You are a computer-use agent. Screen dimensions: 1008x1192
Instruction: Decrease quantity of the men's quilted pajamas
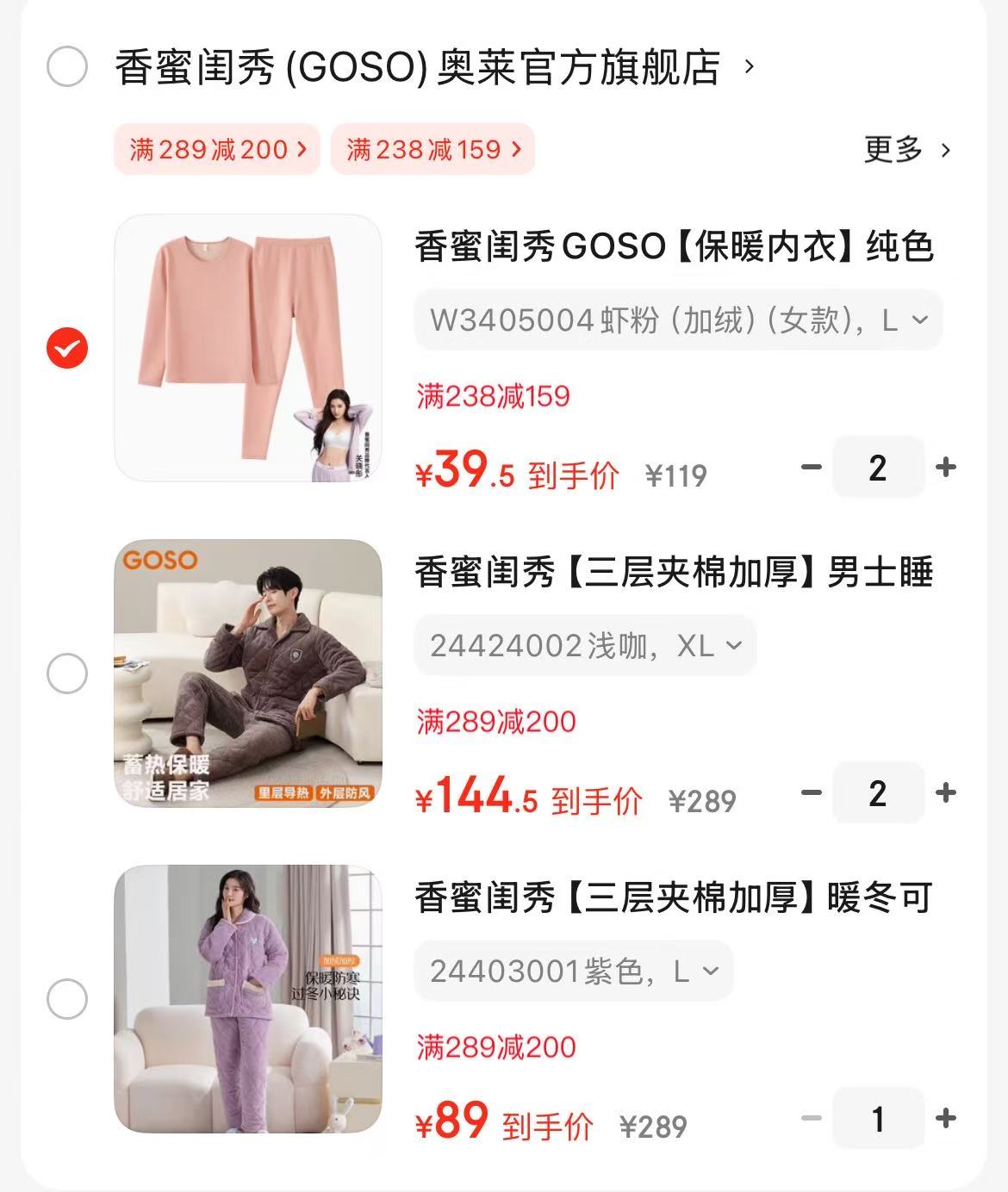pyautogui.click(x=811, y=793)
